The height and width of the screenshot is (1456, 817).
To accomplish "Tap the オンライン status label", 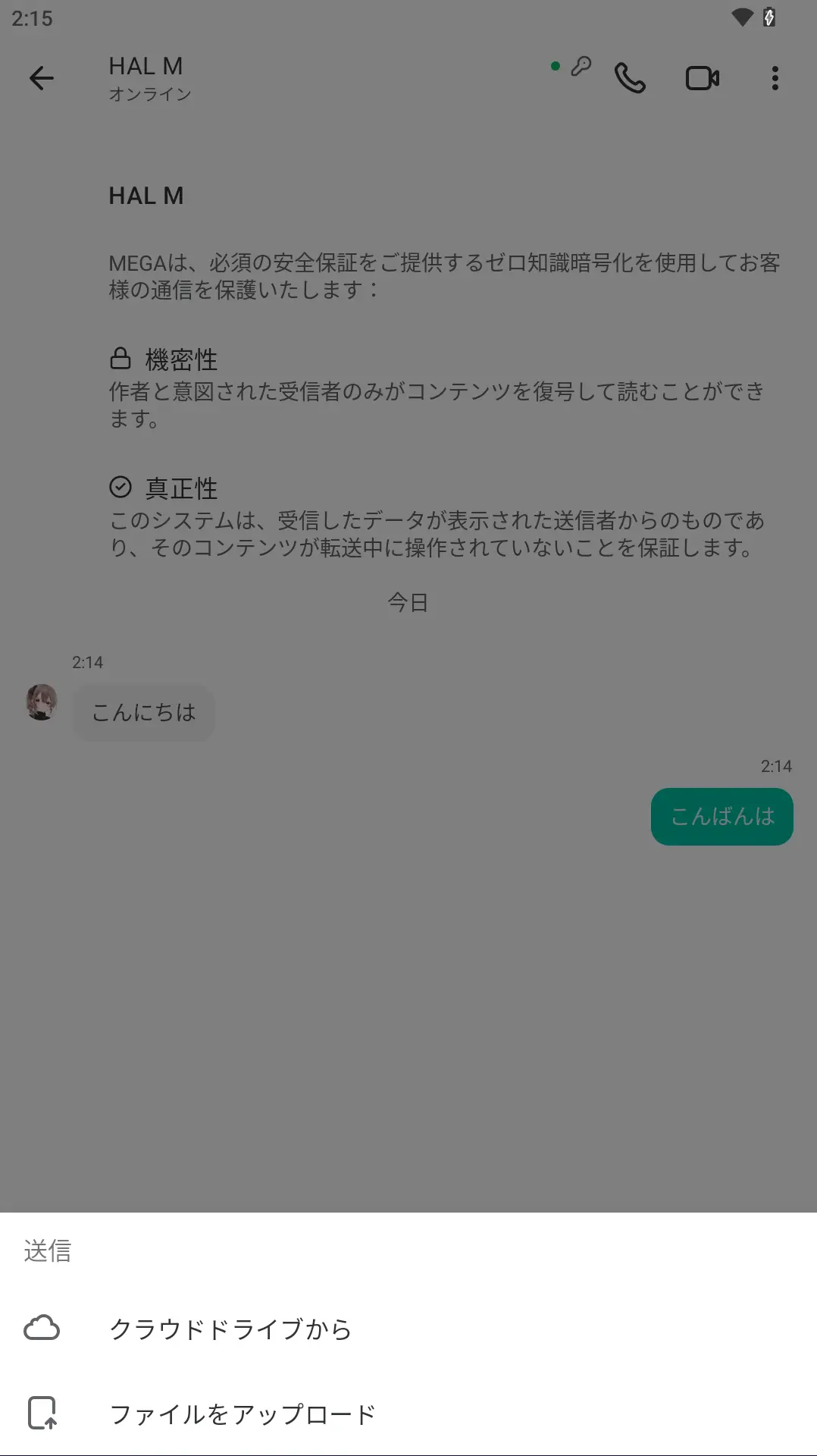I will tap(149, 94).
